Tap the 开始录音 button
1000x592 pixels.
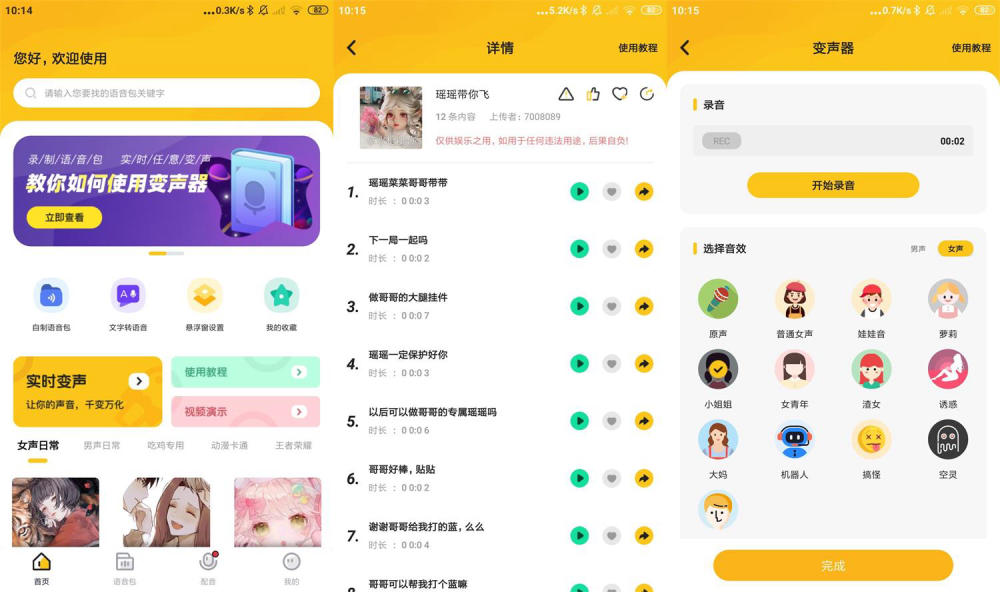(x=833, y=185)
